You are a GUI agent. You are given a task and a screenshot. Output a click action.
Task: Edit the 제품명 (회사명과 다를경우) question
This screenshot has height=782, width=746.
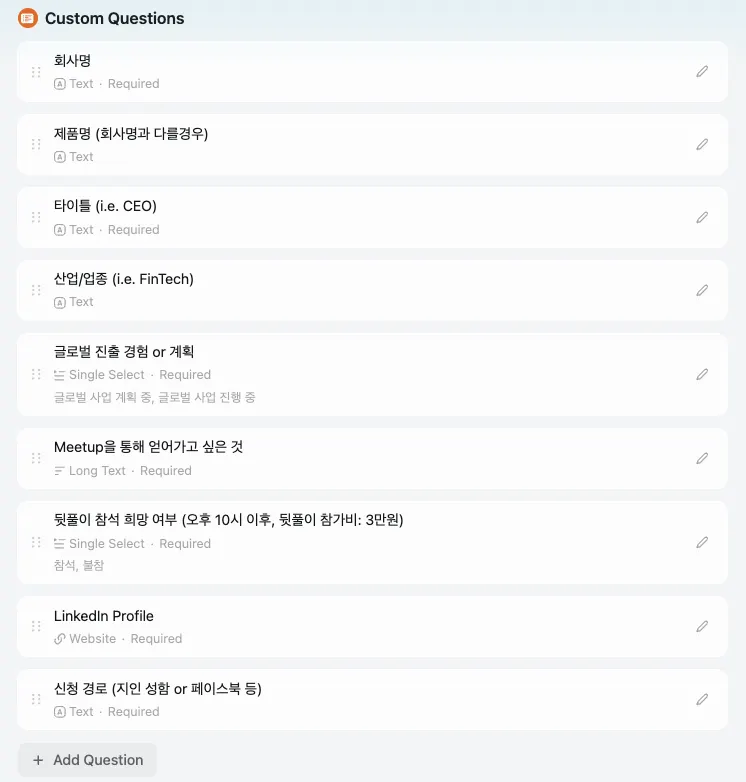702,144
